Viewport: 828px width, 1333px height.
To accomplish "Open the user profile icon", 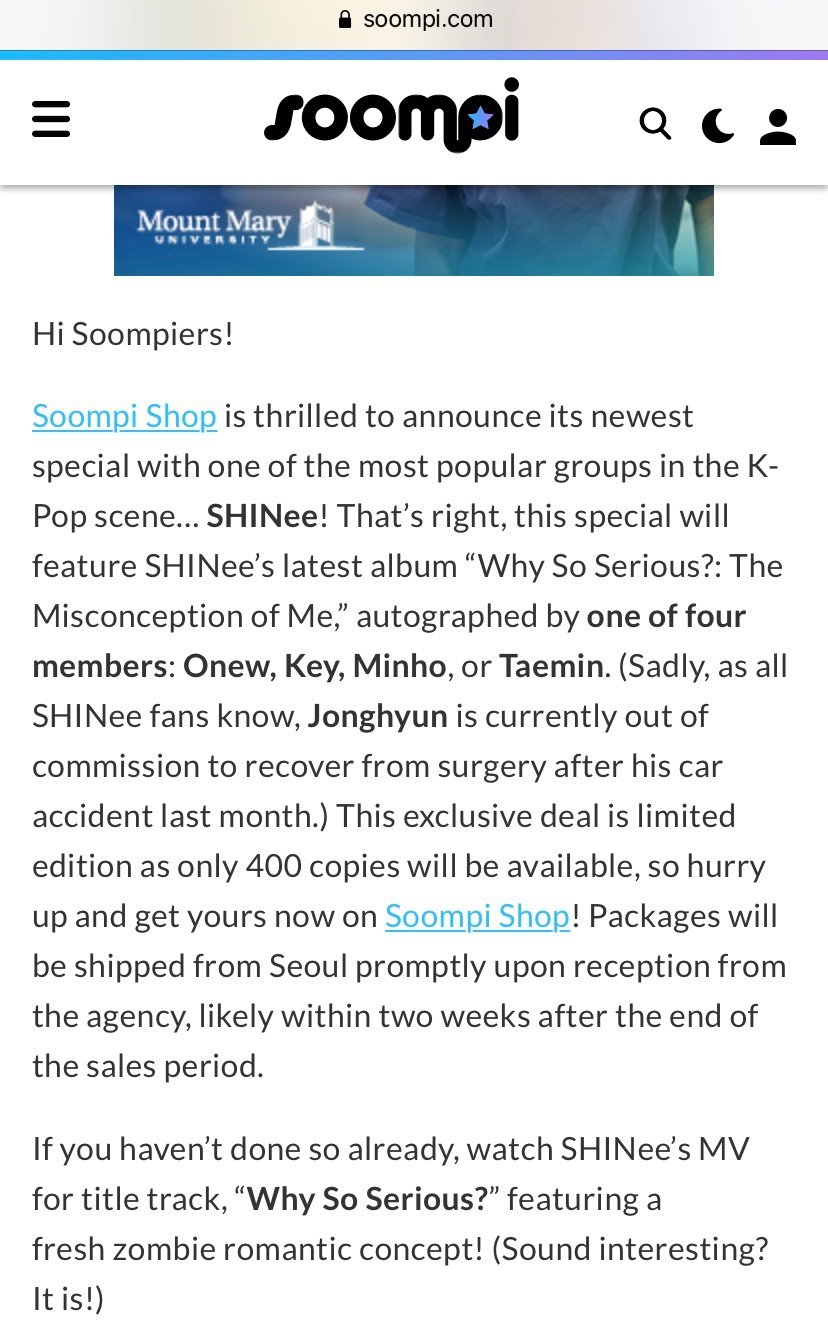I will click(777, 127).
